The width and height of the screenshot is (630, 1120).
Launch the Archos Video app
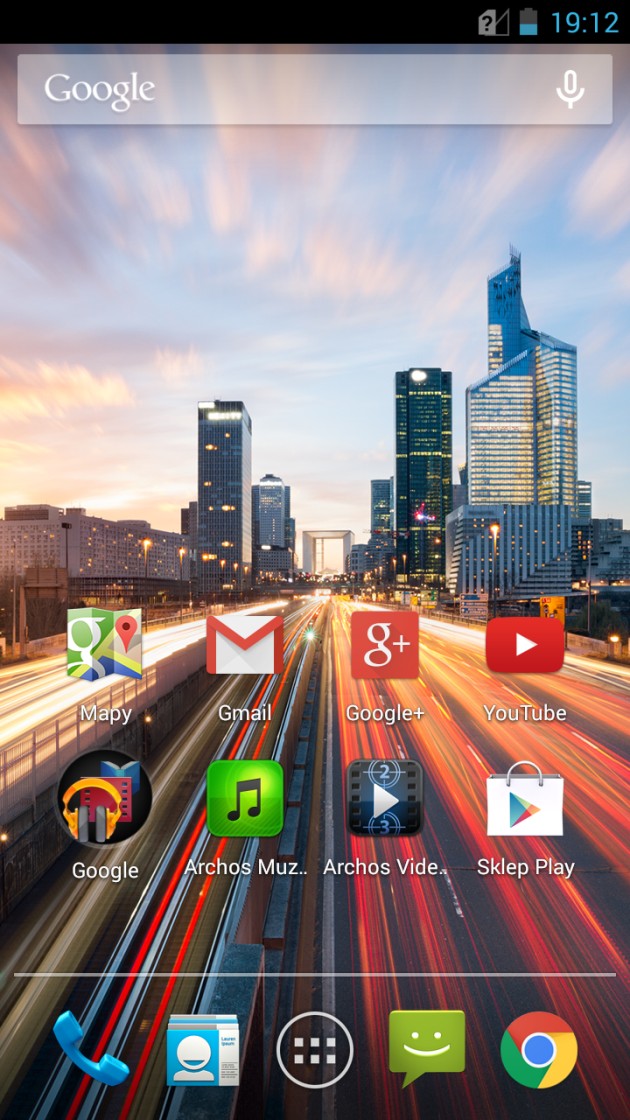coord(385,798)
